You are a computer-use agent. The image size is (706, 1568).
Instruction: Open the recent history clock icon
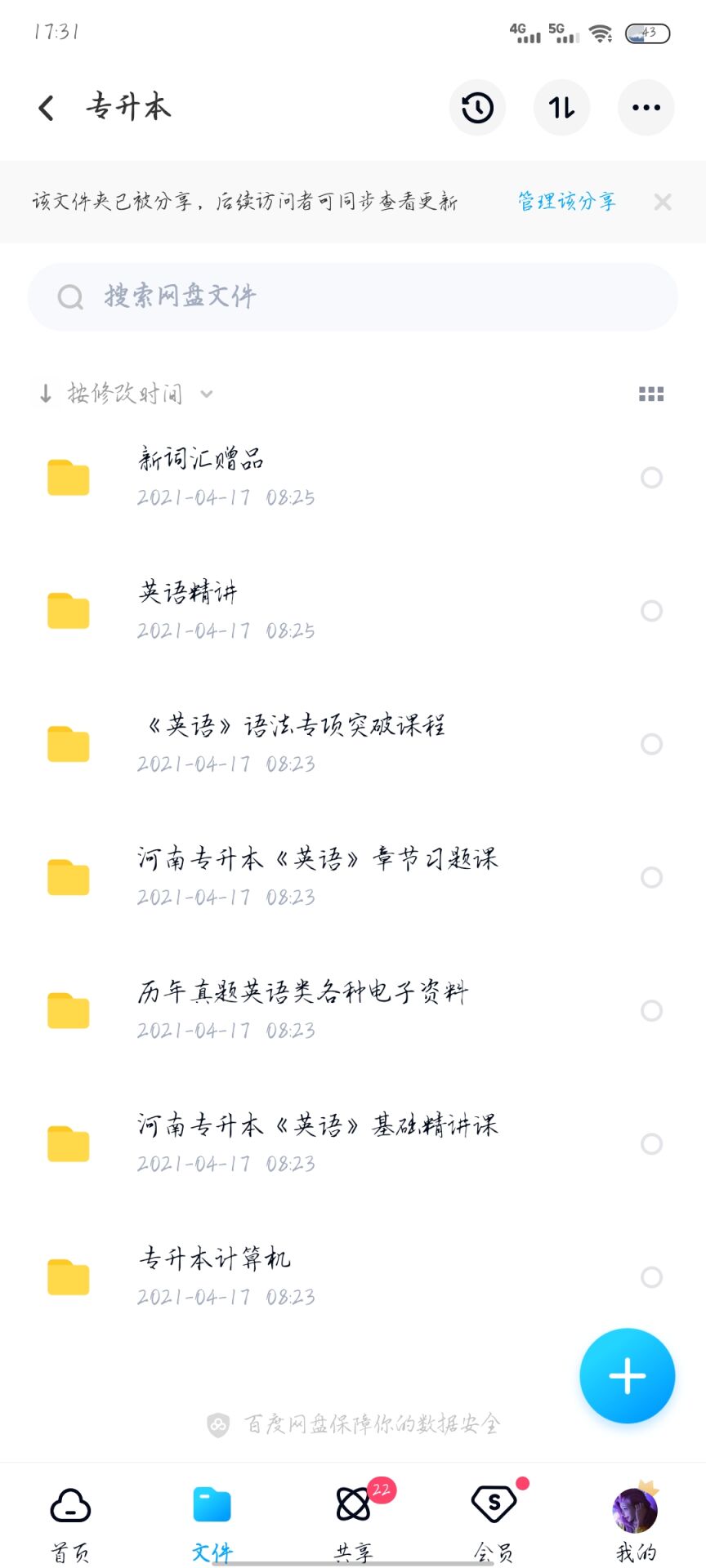click(x=477, y=108)
